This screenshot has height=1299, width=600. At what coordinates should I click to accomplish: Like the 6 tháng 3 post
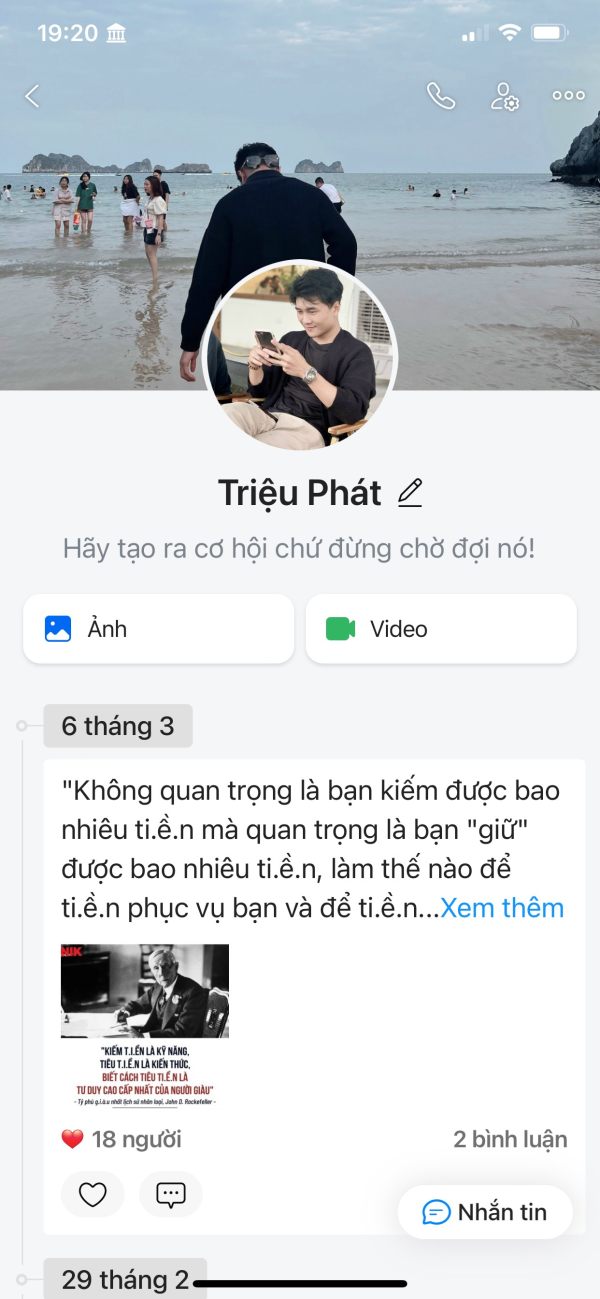93,1194
